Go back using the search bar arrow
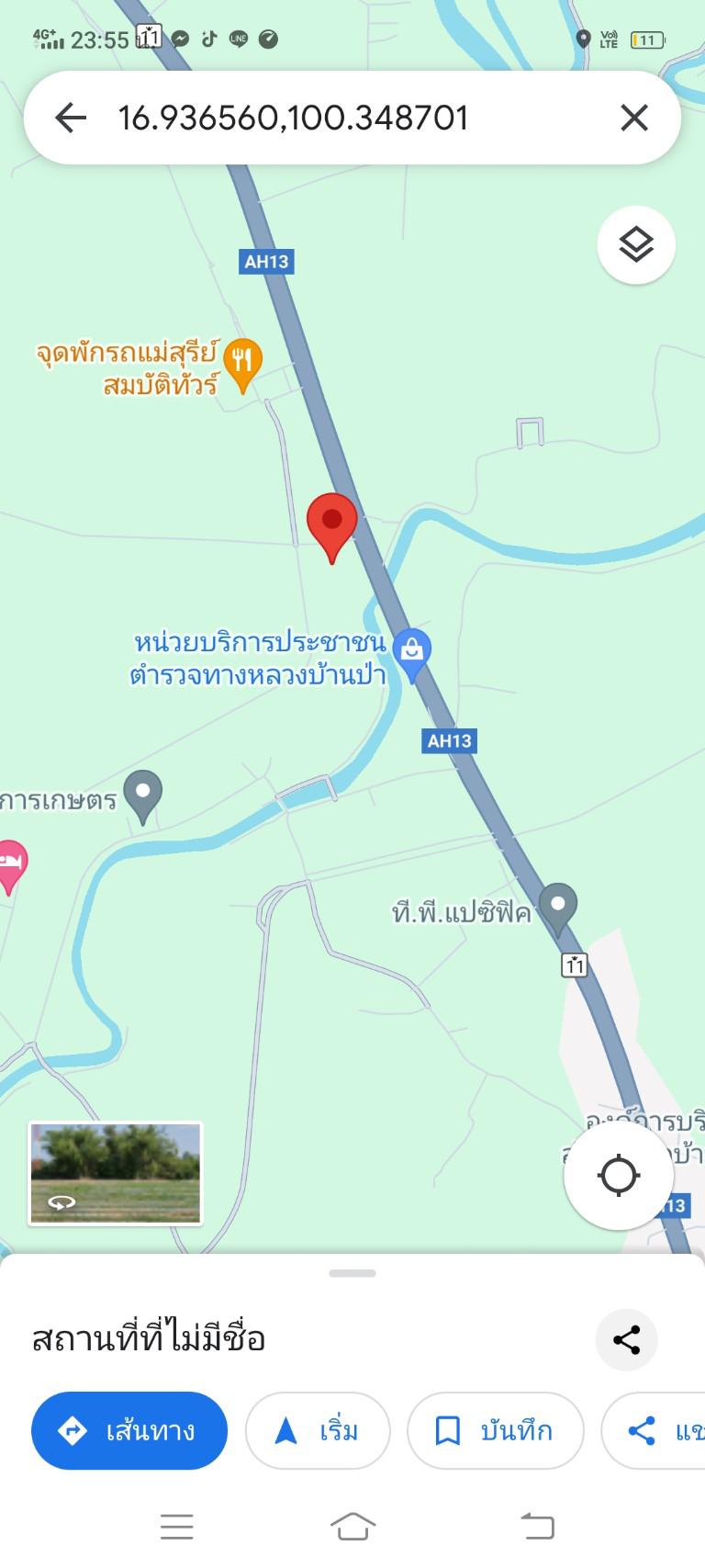Image resolution: width=705 pixels, height=1568 pixels. point(71,118)
